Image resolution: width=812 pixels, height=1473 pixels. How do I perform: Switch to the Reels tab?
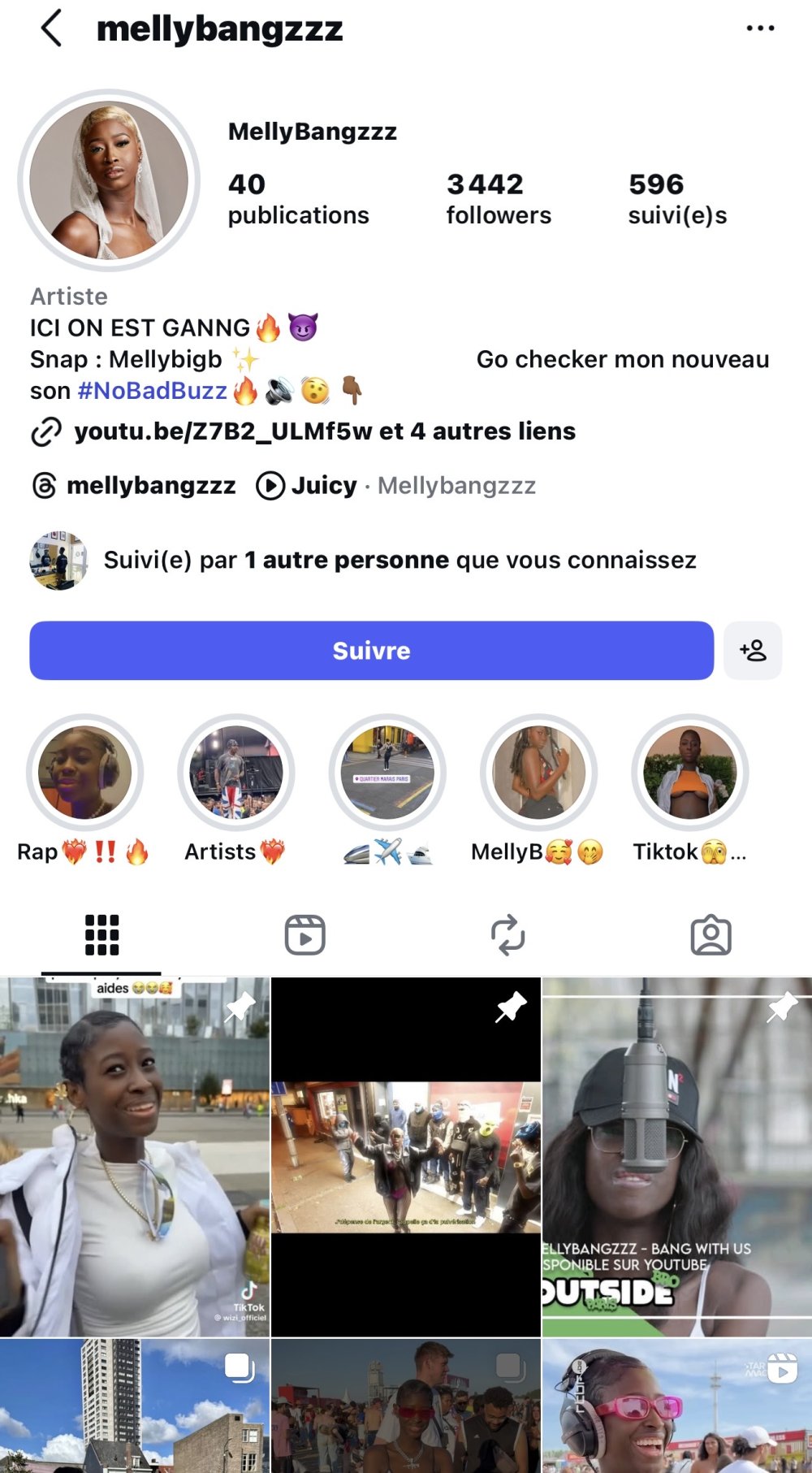(x=304, y=935)
